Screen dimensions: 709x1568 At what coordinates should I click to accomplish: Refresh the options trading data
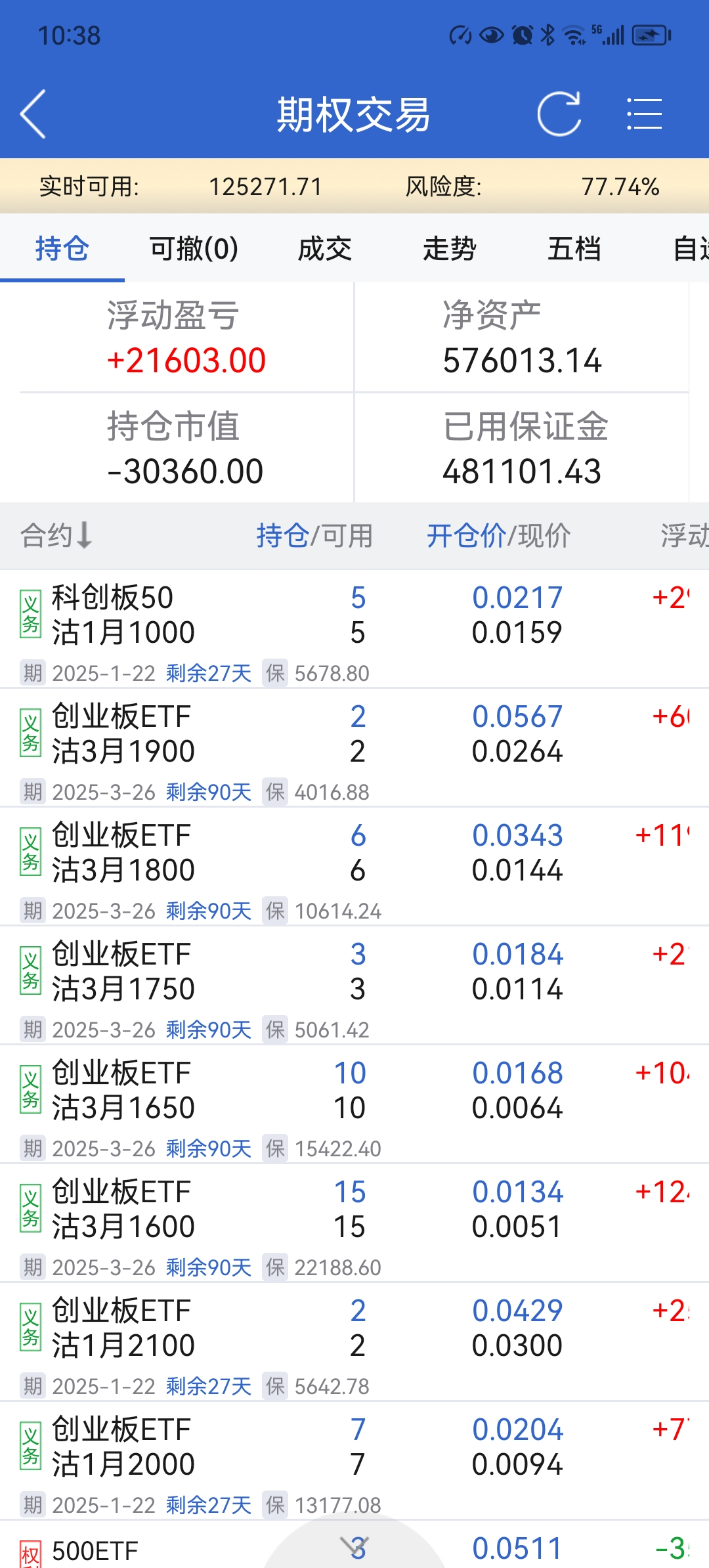point(559,114)
